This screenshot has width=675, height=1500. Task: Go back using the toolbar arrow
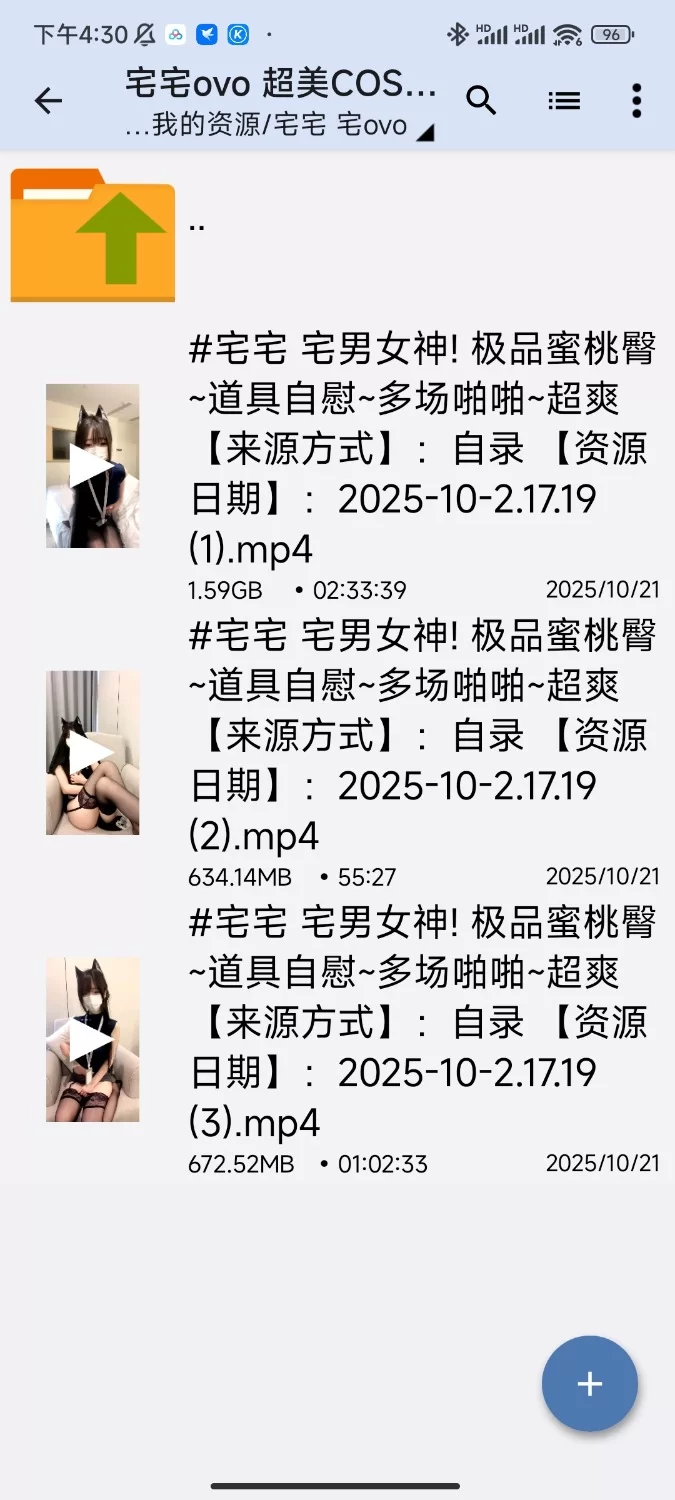[48, 100]
